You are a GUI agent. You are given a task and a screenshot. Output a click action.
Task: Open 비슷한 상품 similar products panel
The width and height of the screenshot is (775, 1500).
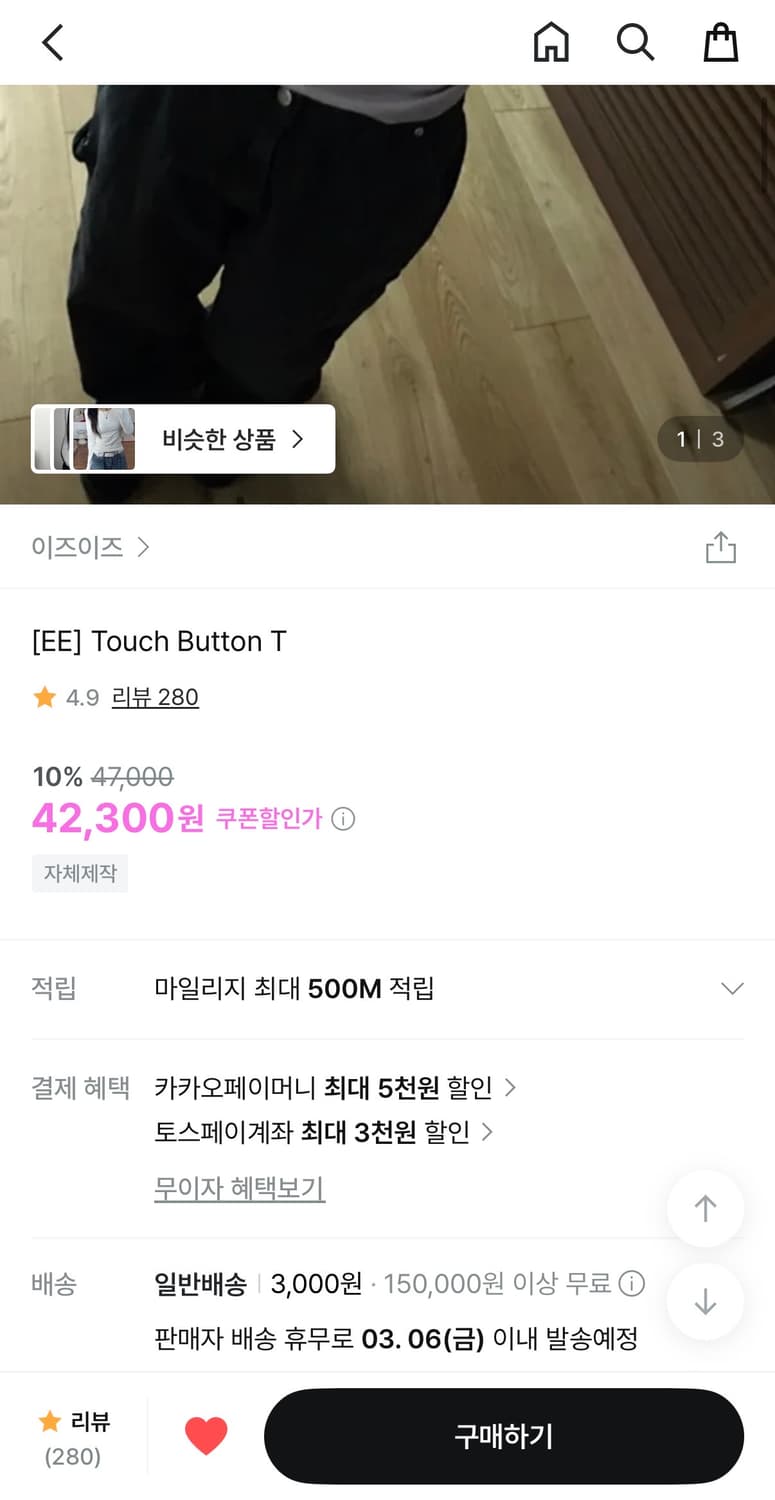pos(183,439)
